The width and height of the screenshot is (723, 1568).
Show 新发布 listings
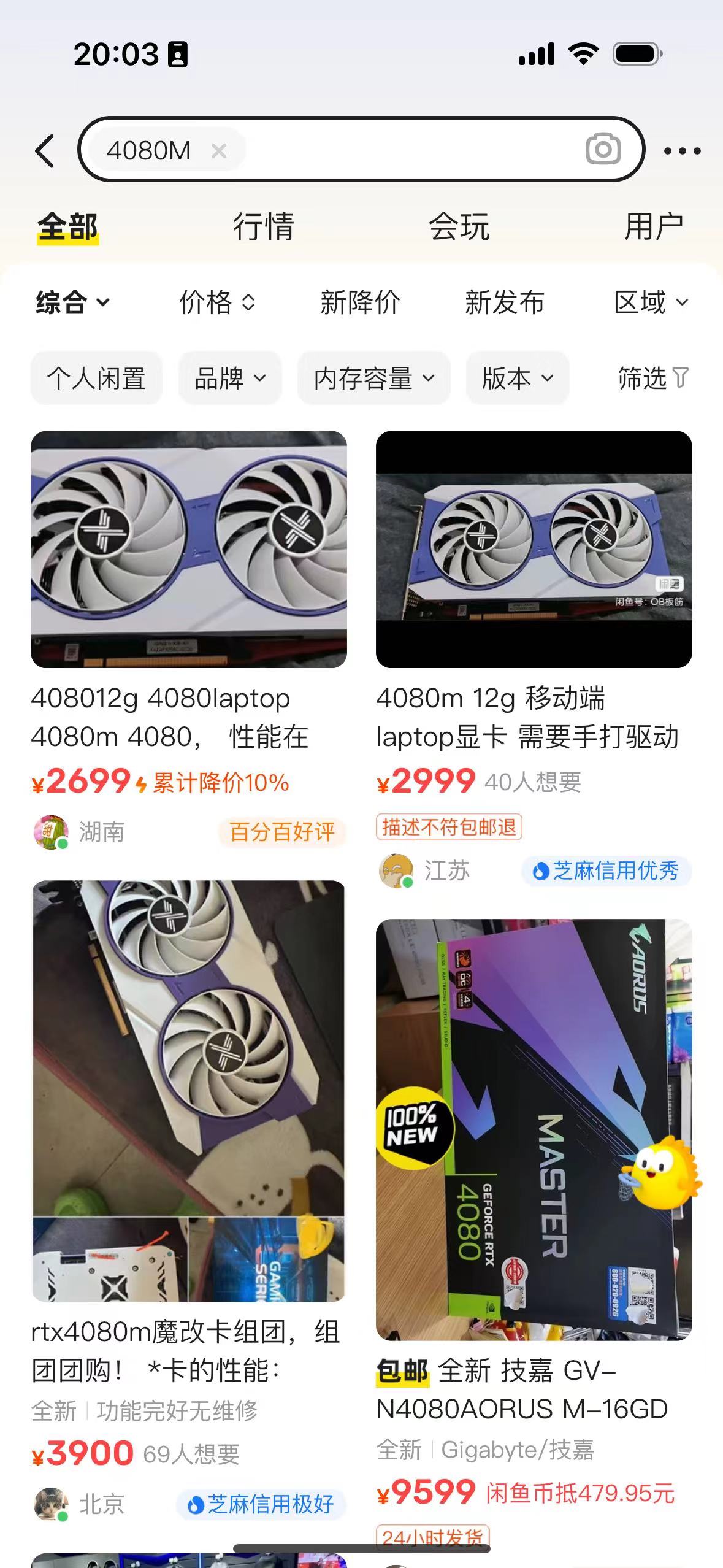[x=504, y=302]
